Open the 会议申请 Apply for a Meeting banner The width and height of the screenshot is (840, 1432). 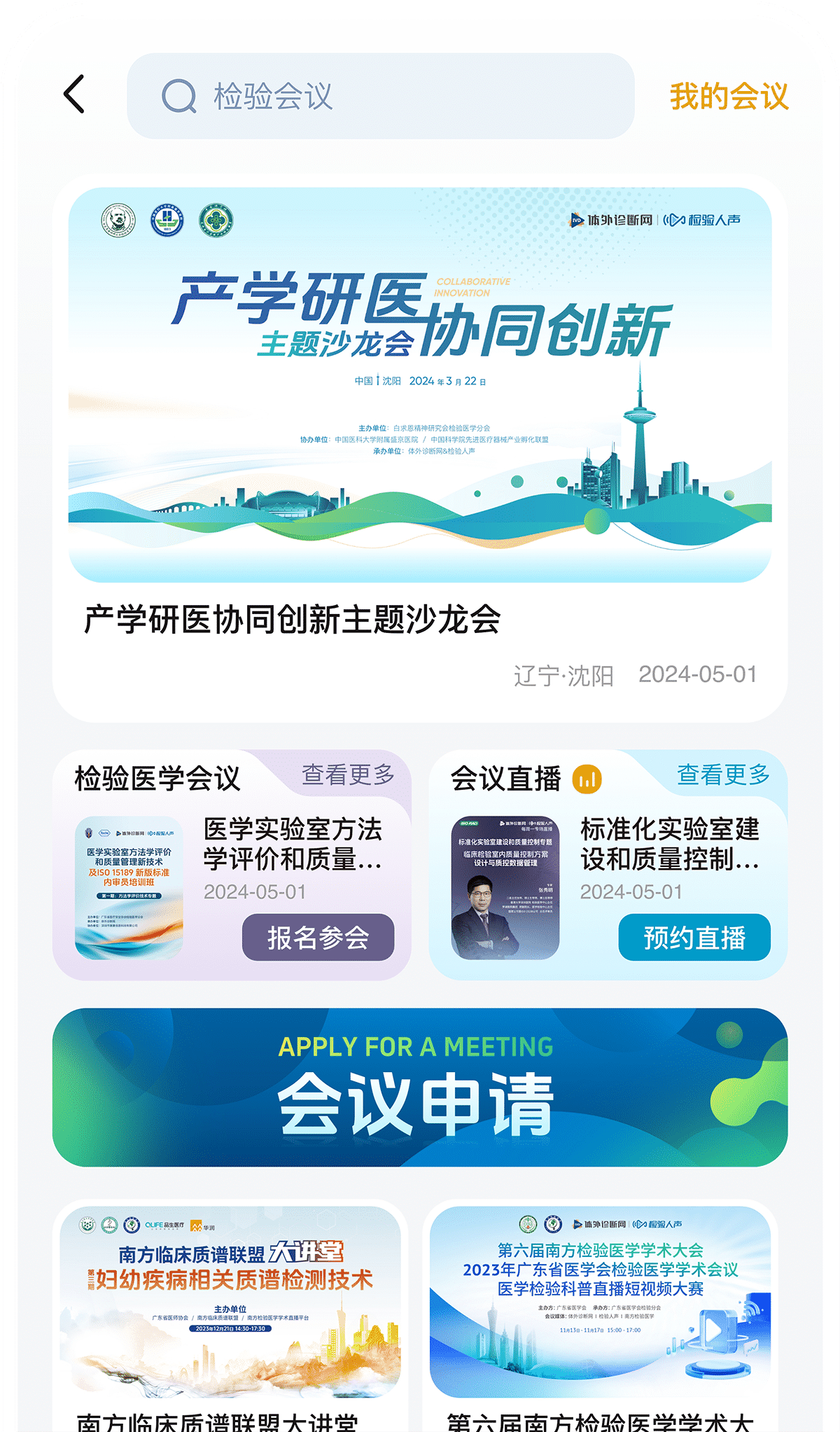420,1087
